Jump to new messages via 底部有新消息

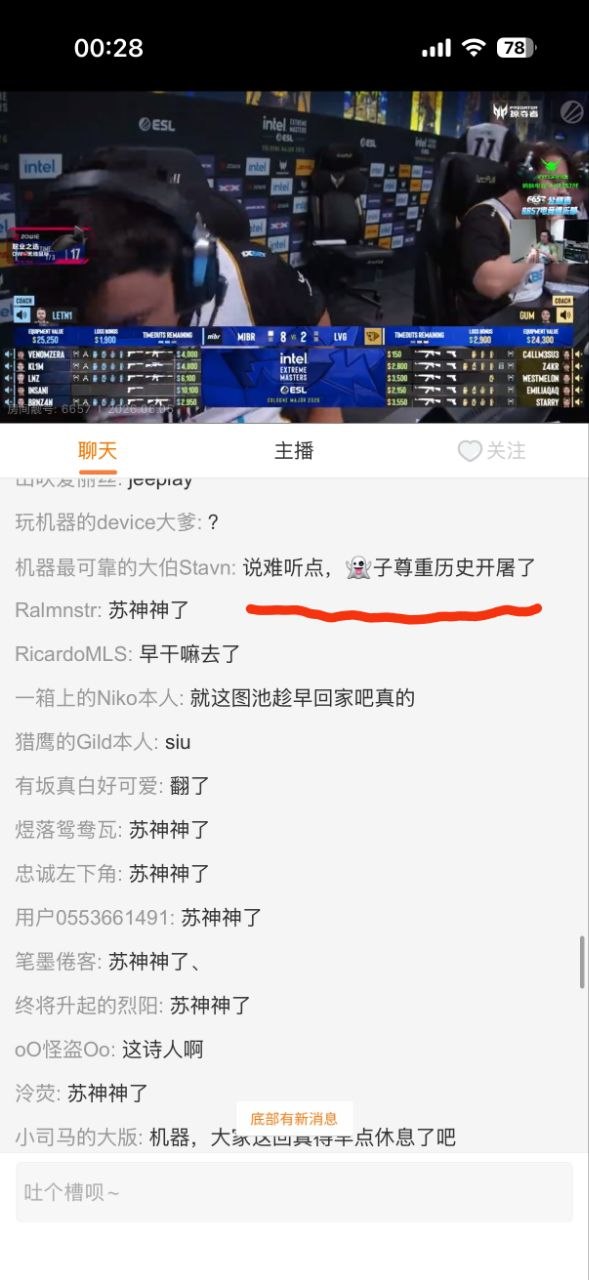click(x=294, y=1118)
